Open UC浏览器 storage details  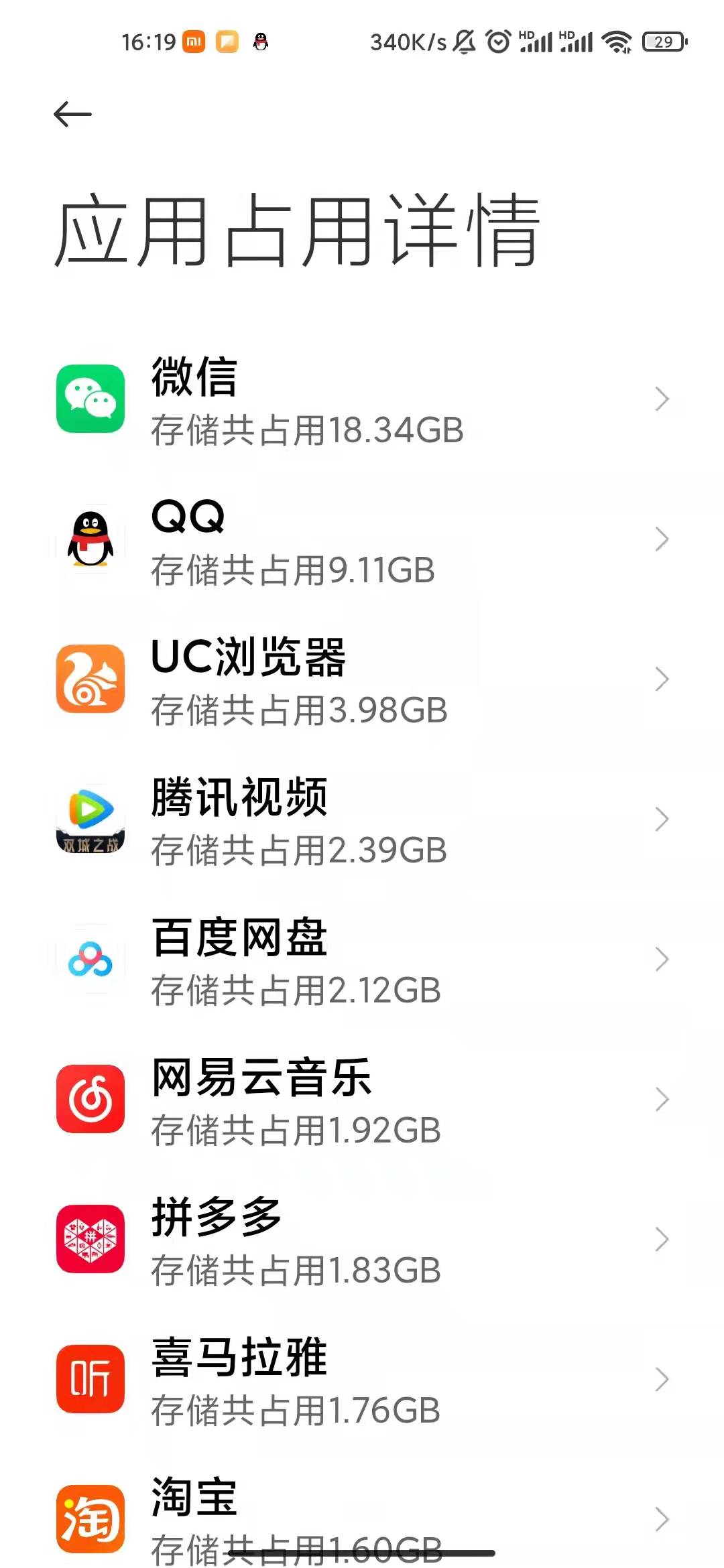click(362, 680)
